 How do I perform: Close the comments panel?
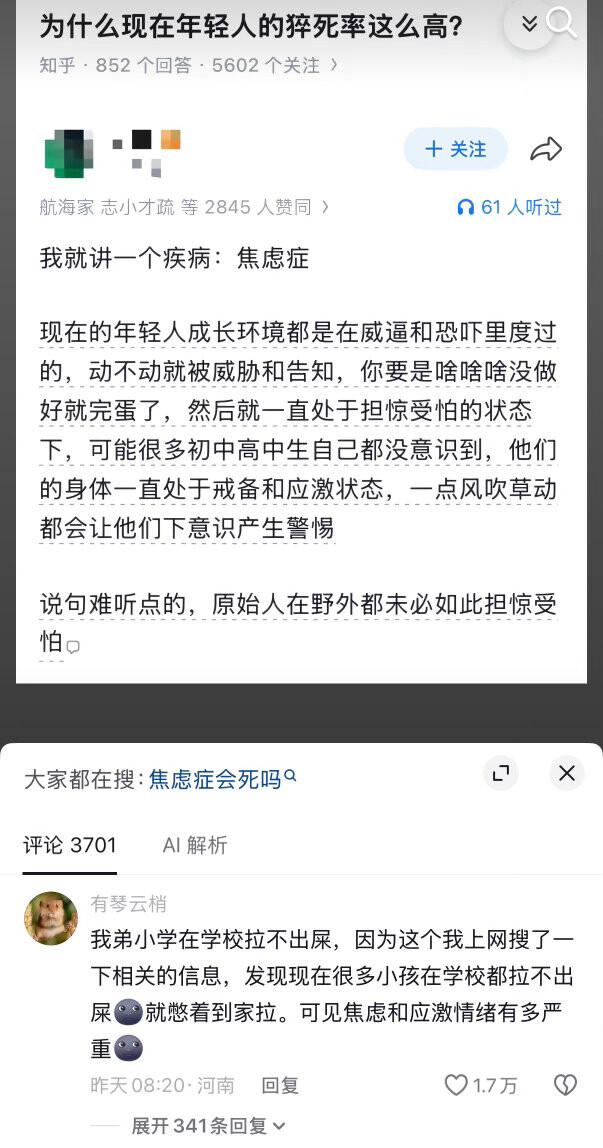(567, 773)
